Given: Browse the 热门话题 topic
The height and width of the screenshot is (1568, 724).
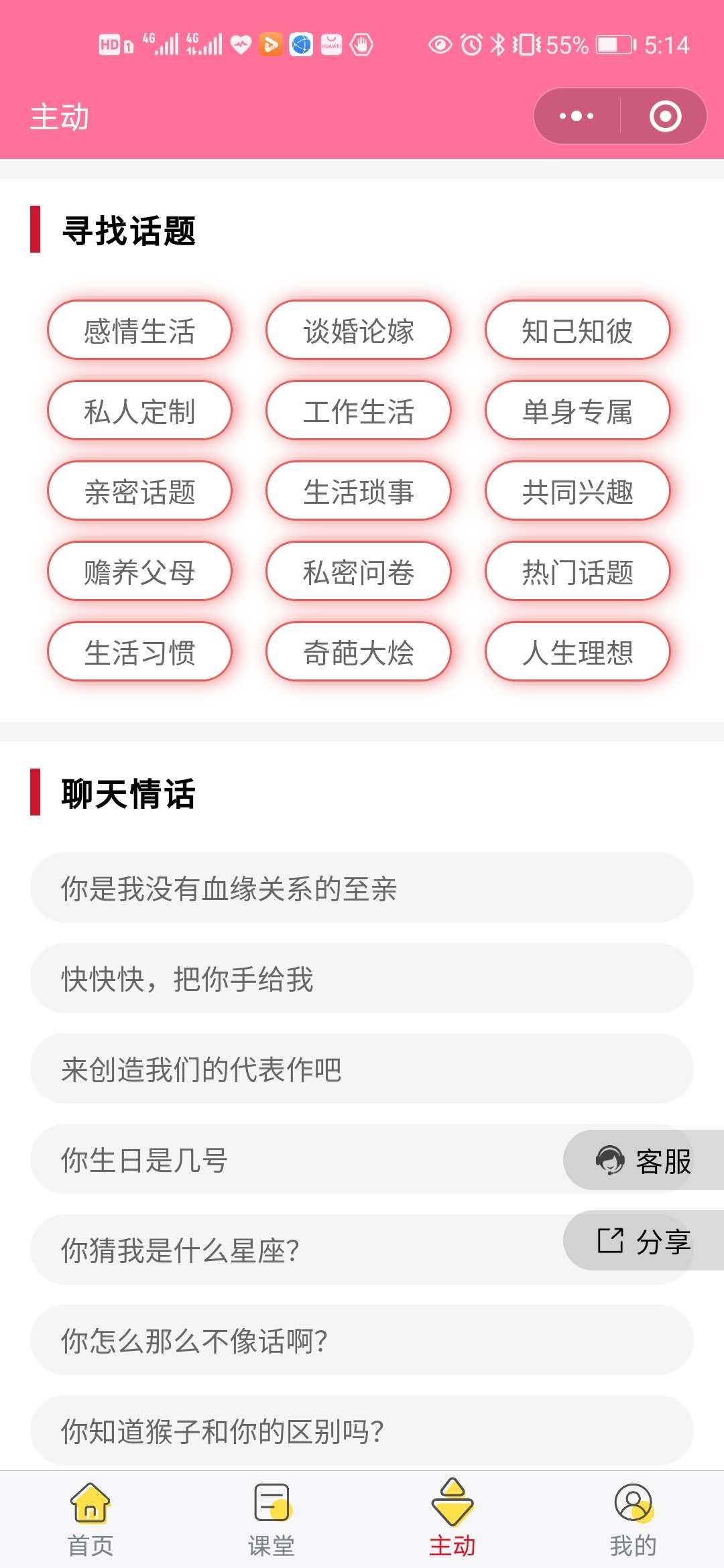Looking at the screenshot, I should tap(577, 572).
